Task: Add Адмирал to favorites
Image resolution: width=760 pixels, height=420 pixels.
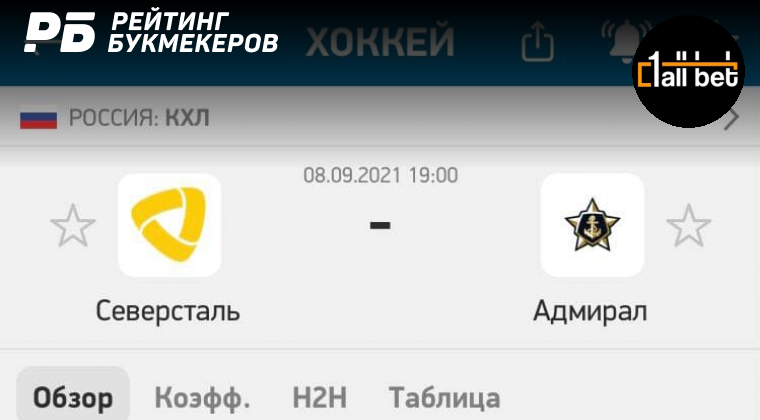Action: 688,227
